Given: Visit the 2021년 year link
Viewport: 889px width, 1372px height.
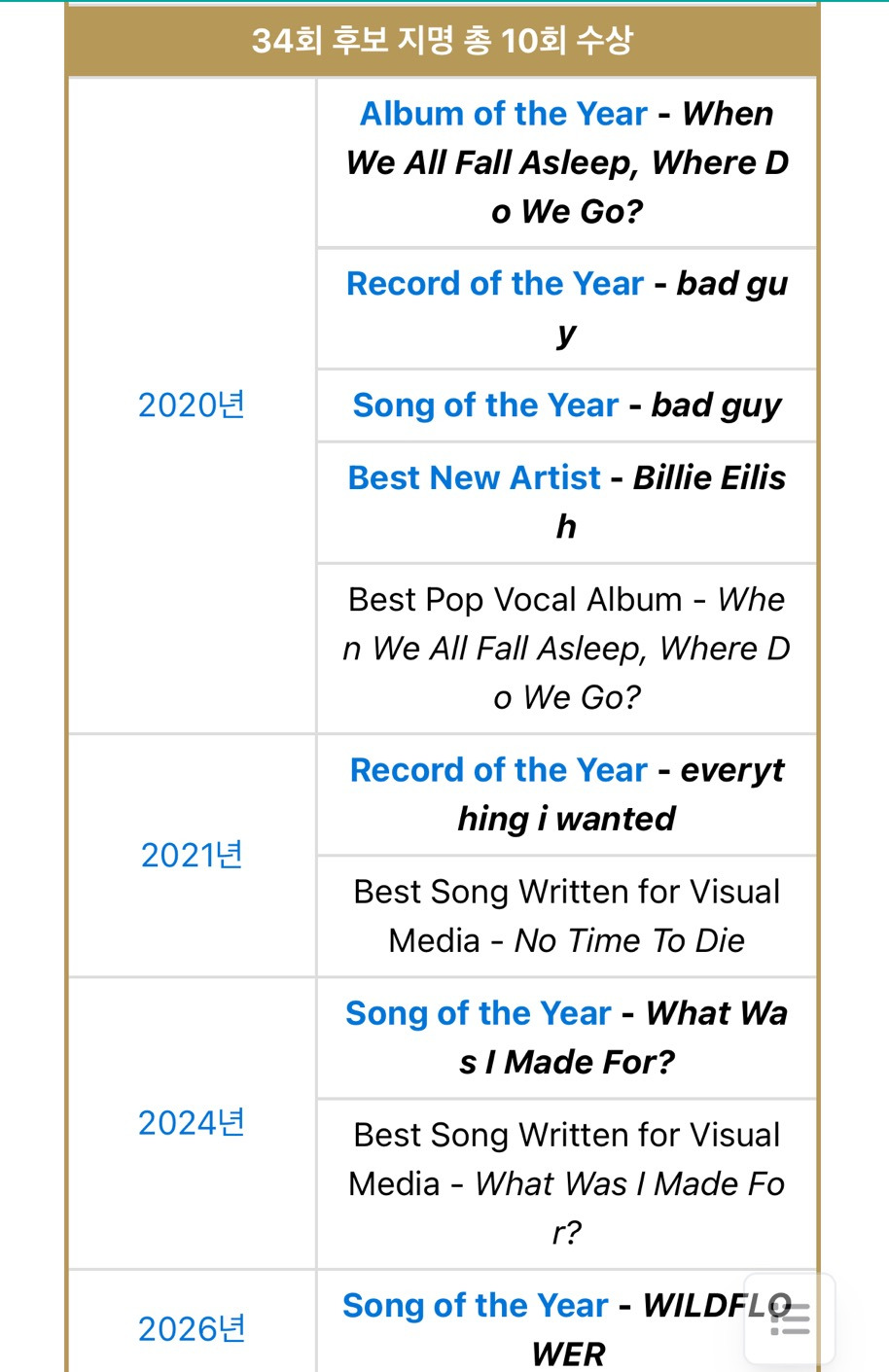Looking at the screenshot, I should [191, 856].
